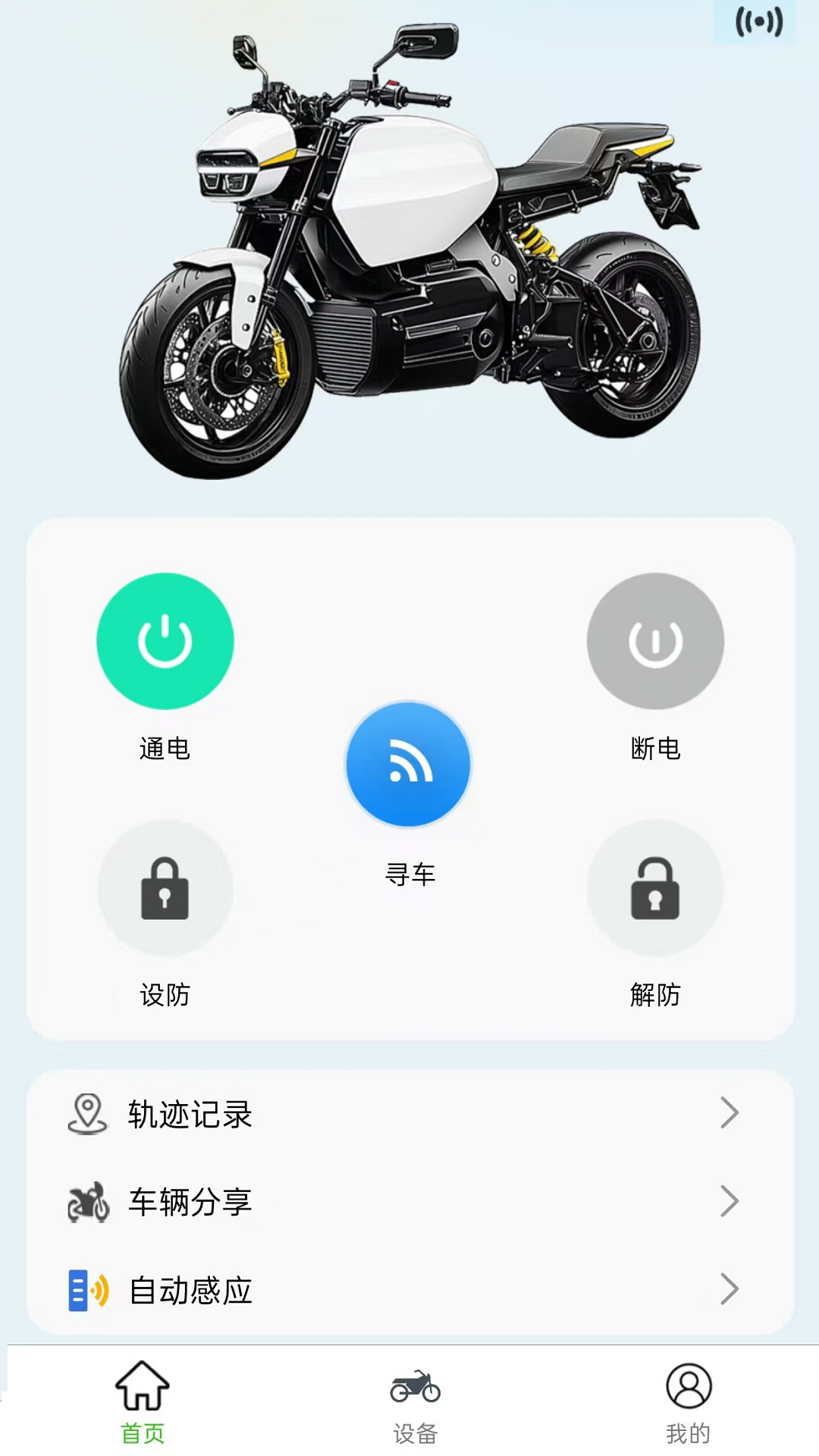Tap the 断电 power-off icon

pyautogui.click(x=655, y=641)
